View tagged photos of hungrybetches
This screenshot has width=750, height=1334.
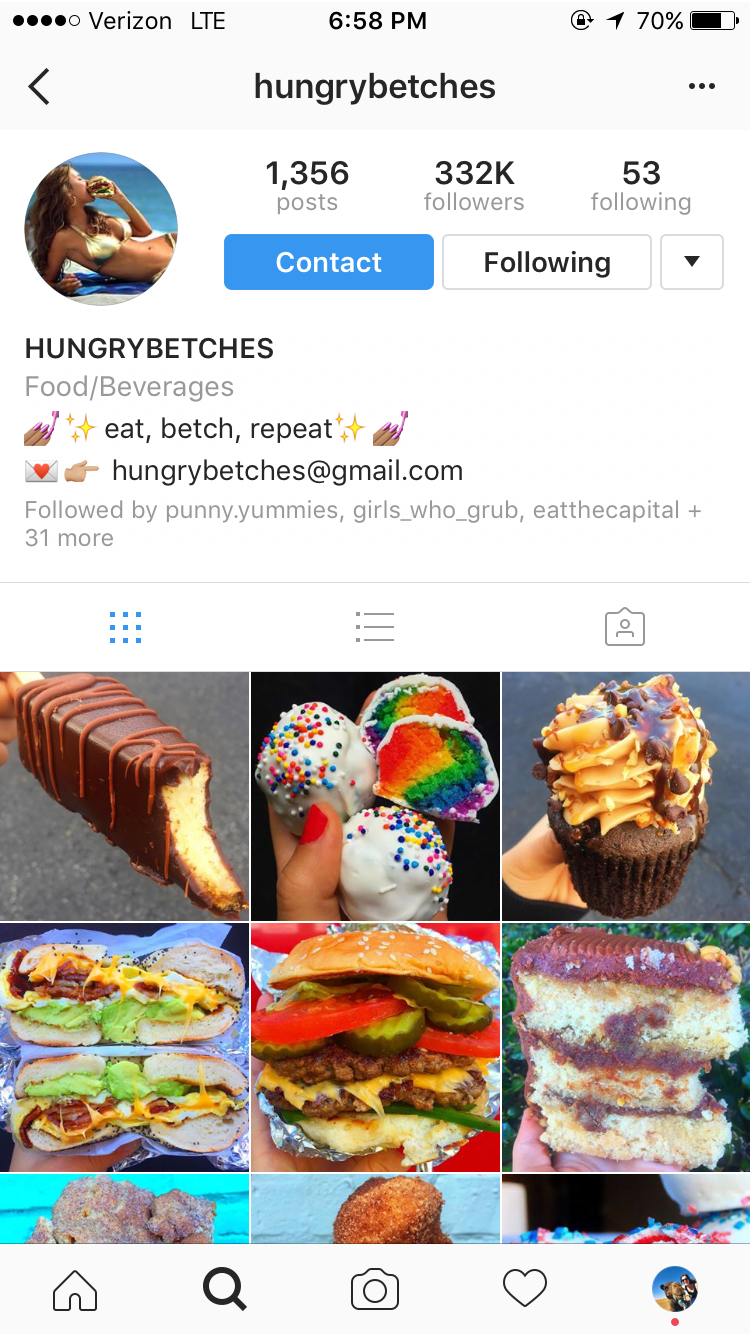coord(624,626)
